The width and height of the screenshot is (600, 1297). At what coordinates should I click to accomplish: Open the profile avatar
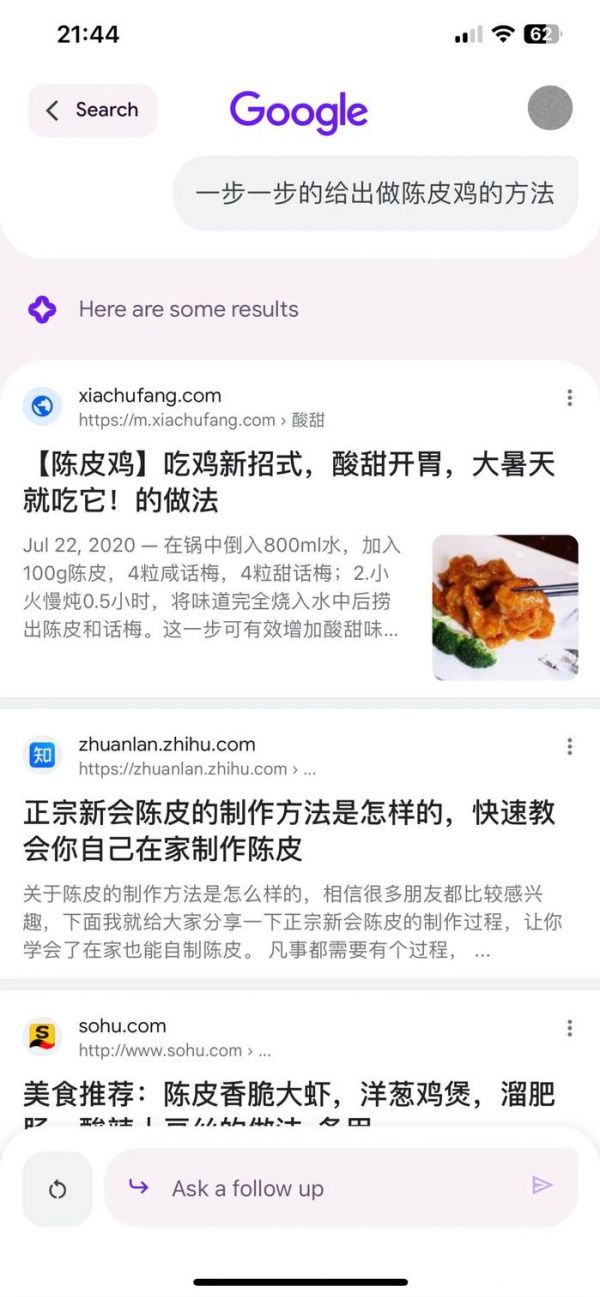549,108
